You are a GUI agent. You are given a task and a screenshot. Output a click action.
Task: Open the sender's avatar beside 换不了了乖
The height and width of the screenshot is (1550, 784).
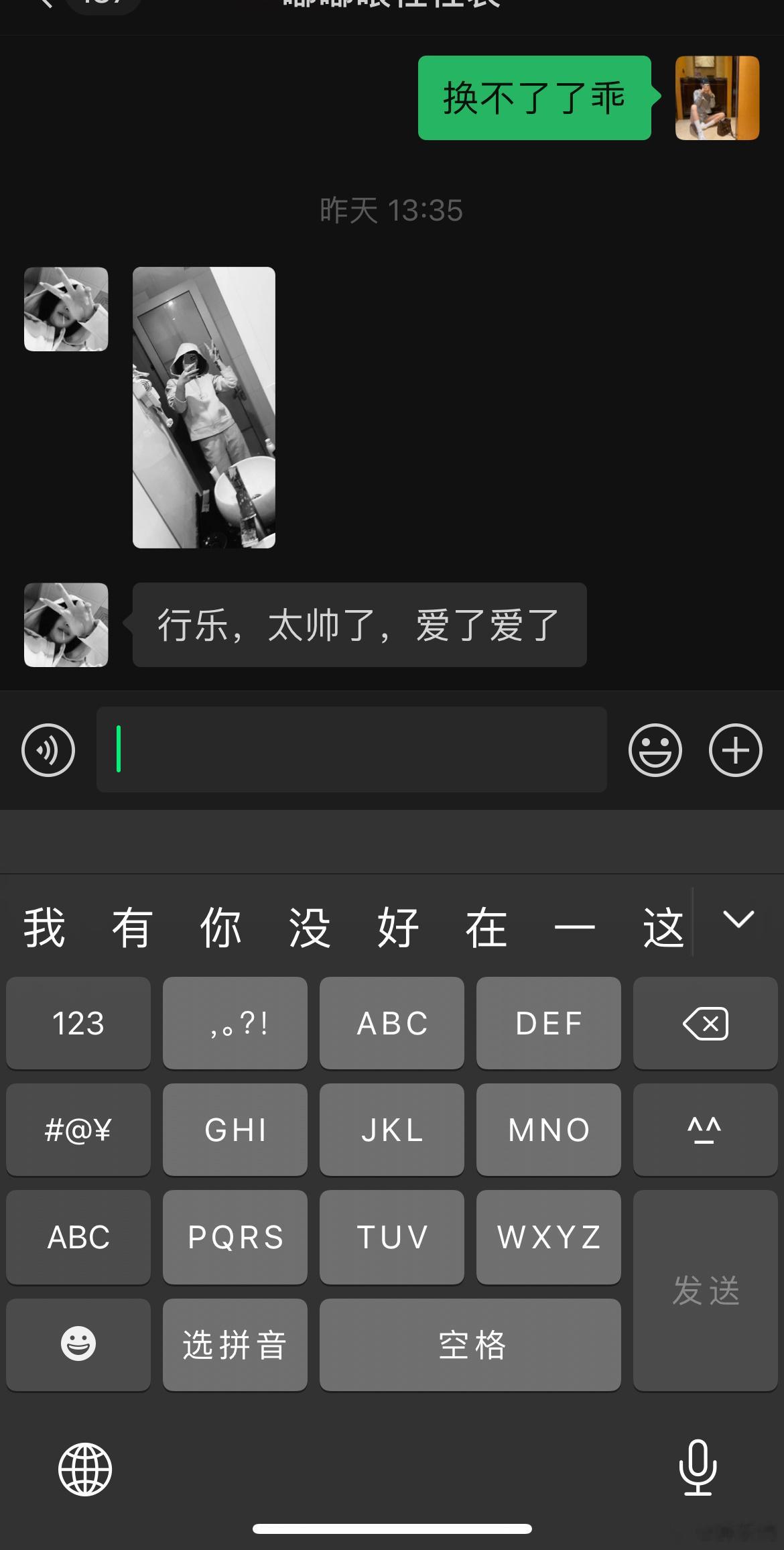click(717, 98)
